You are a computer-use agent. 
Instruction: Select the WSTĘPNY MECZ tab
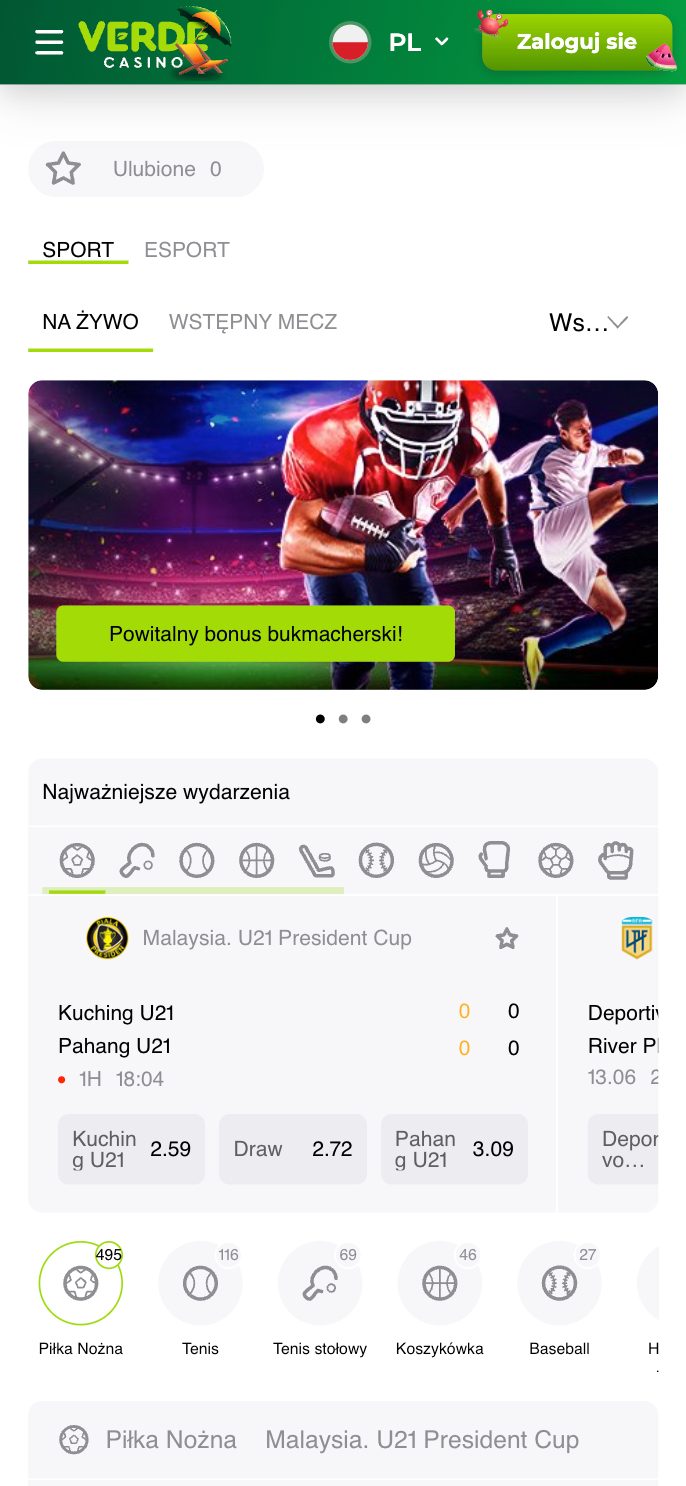click(x=253, y=322)
